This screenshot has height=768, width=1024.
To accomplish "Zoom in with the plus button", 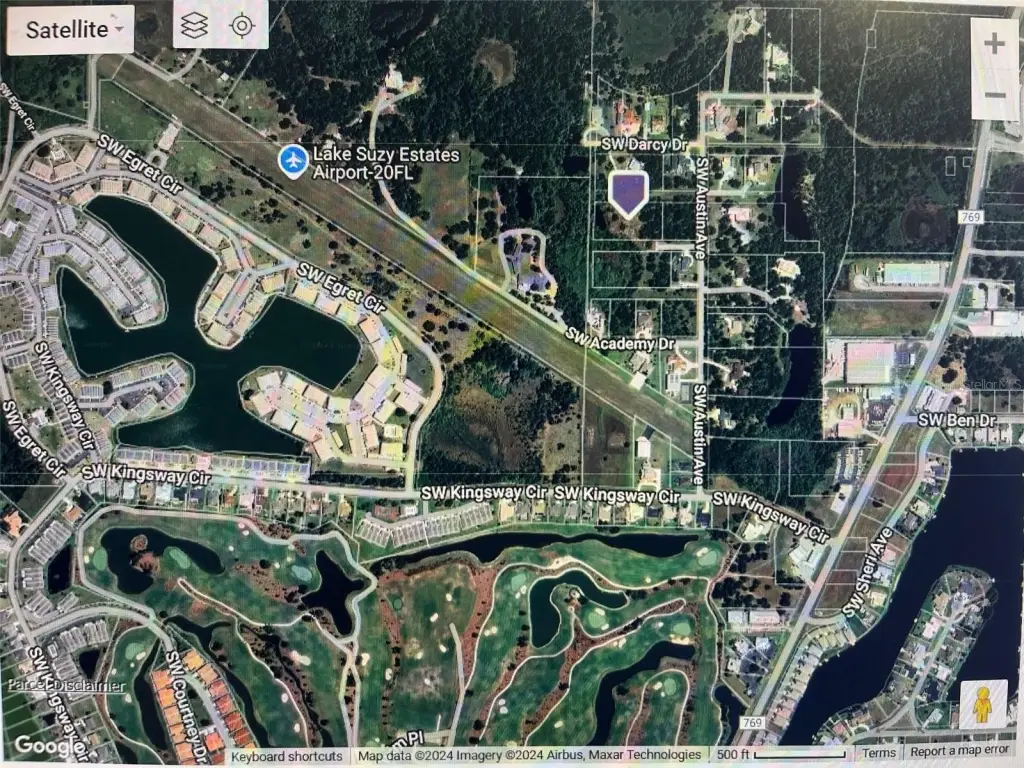I will (x=994, y=44).
